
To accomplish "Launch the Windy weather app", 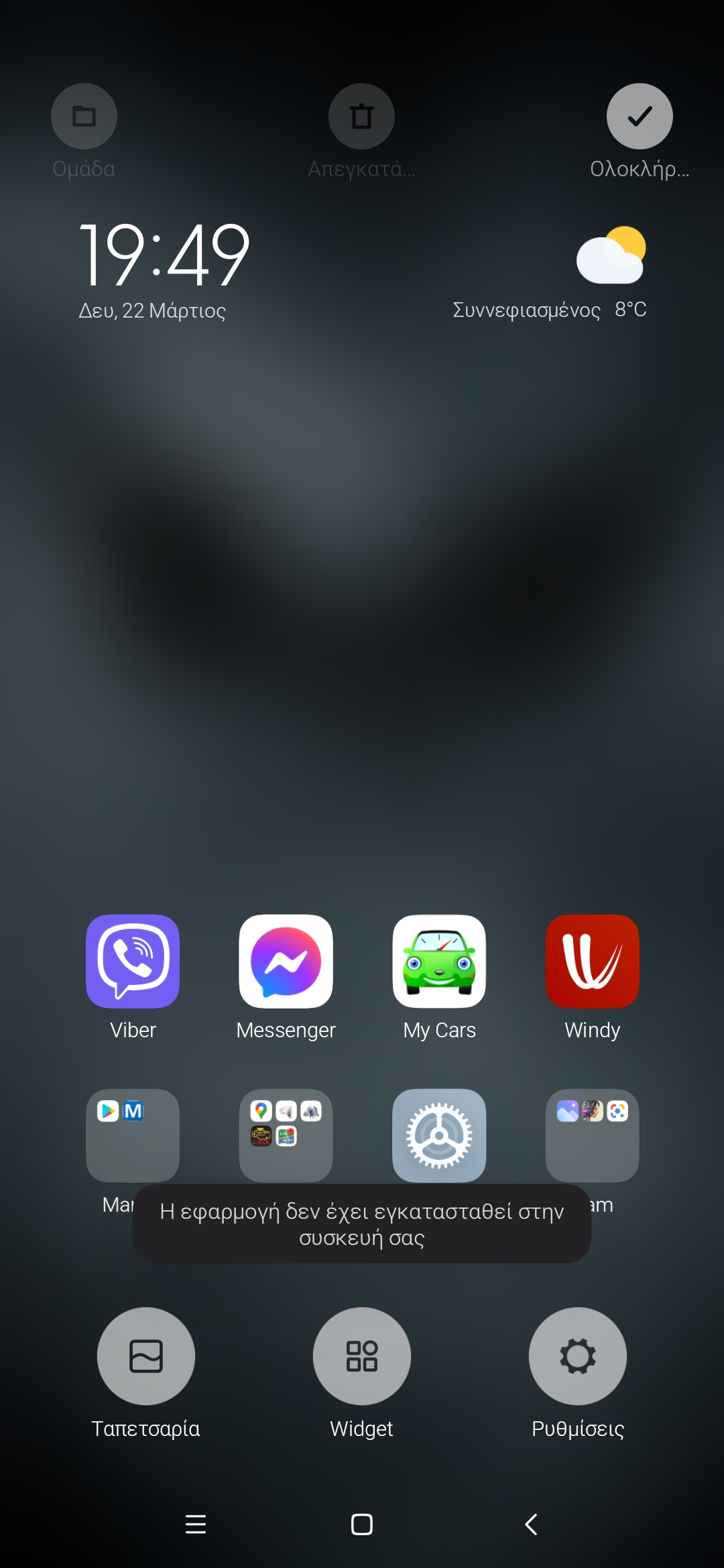I will coord(592,961).
